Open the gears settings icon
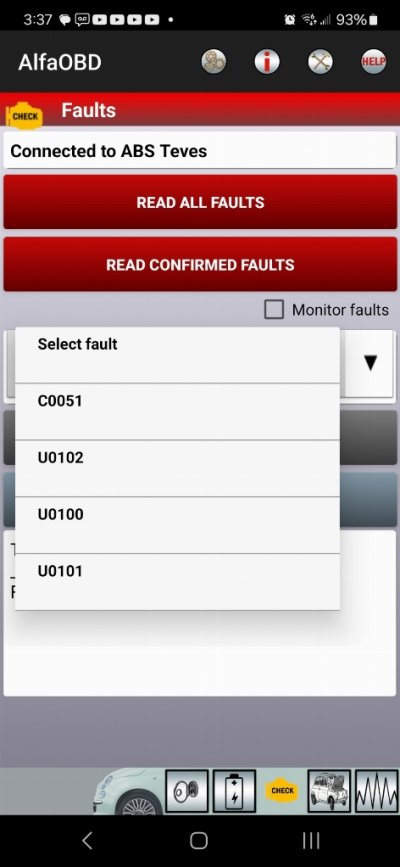Viewport: 400px width, 867px height. click(214, 61)
